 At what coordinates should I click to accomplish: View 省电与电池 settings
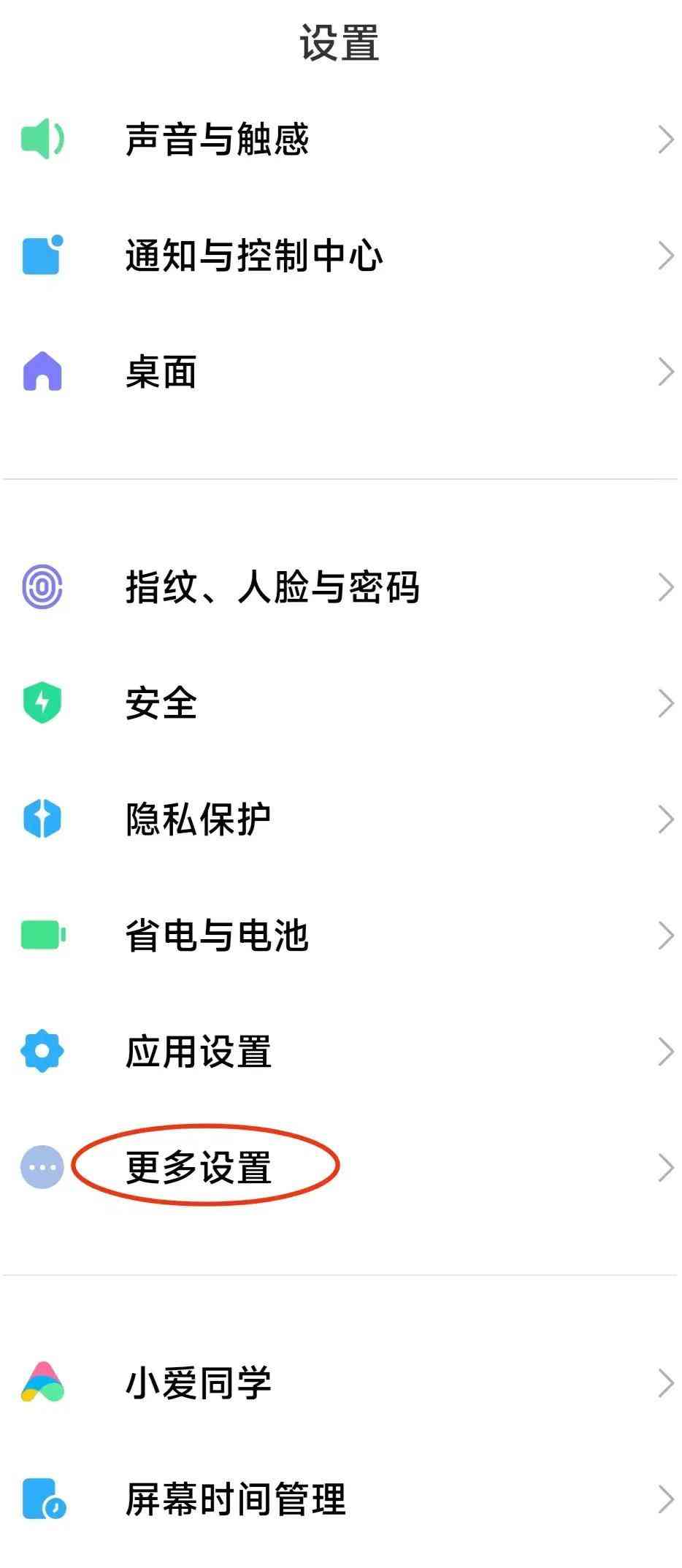pyautogui.click(x=217, y=936)
